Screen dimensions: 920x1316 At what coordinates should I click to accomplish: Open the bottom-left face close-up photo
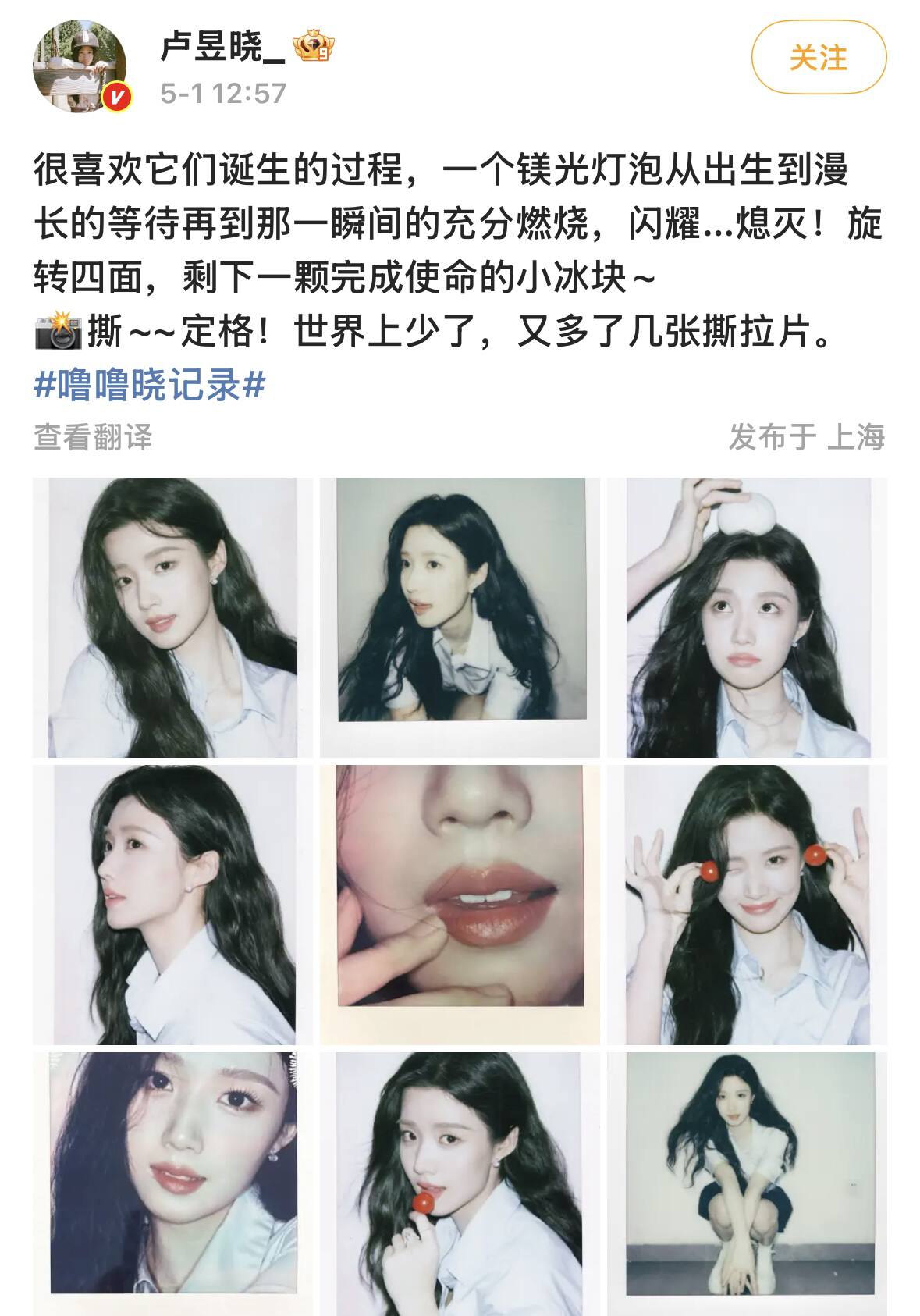(172, 1183)
